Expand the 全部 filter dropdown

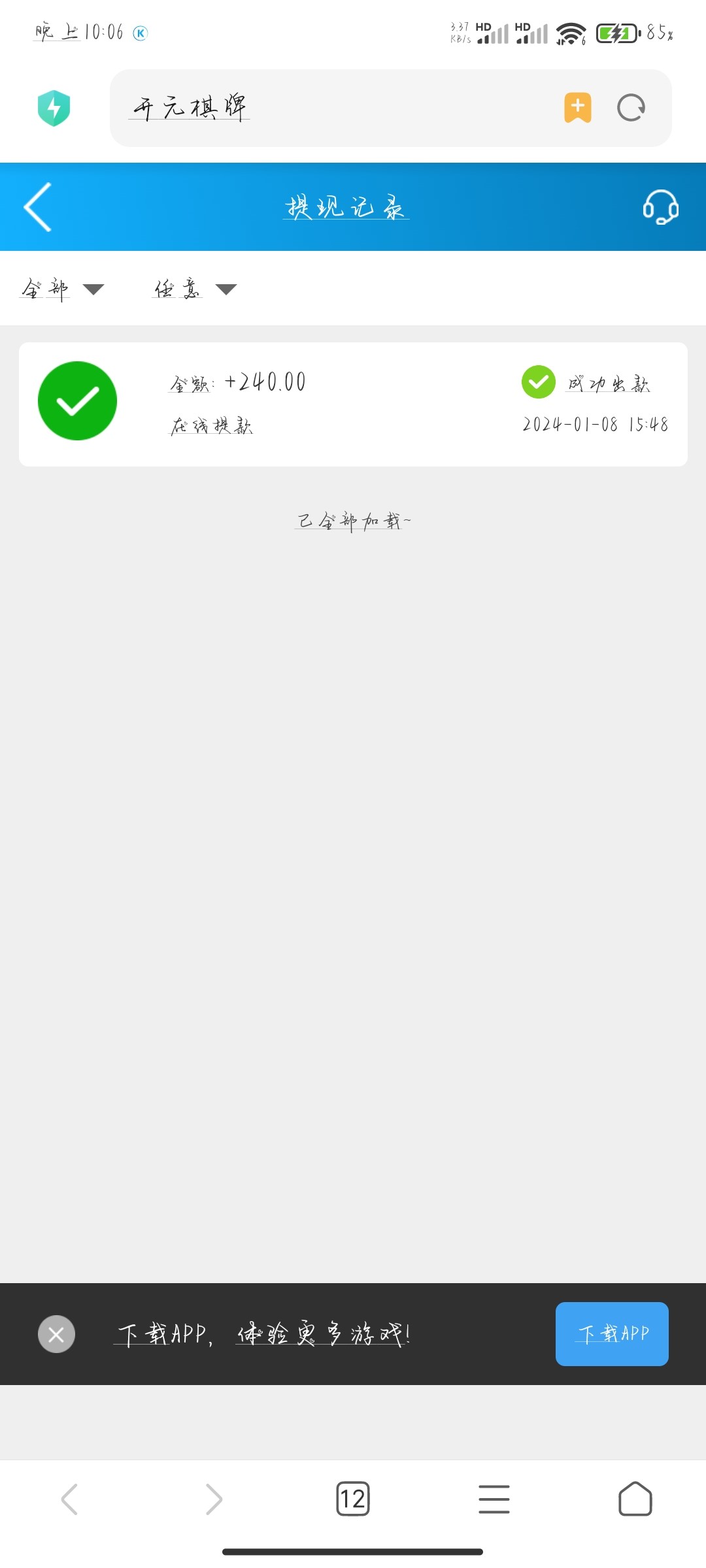tap(62, 289)
